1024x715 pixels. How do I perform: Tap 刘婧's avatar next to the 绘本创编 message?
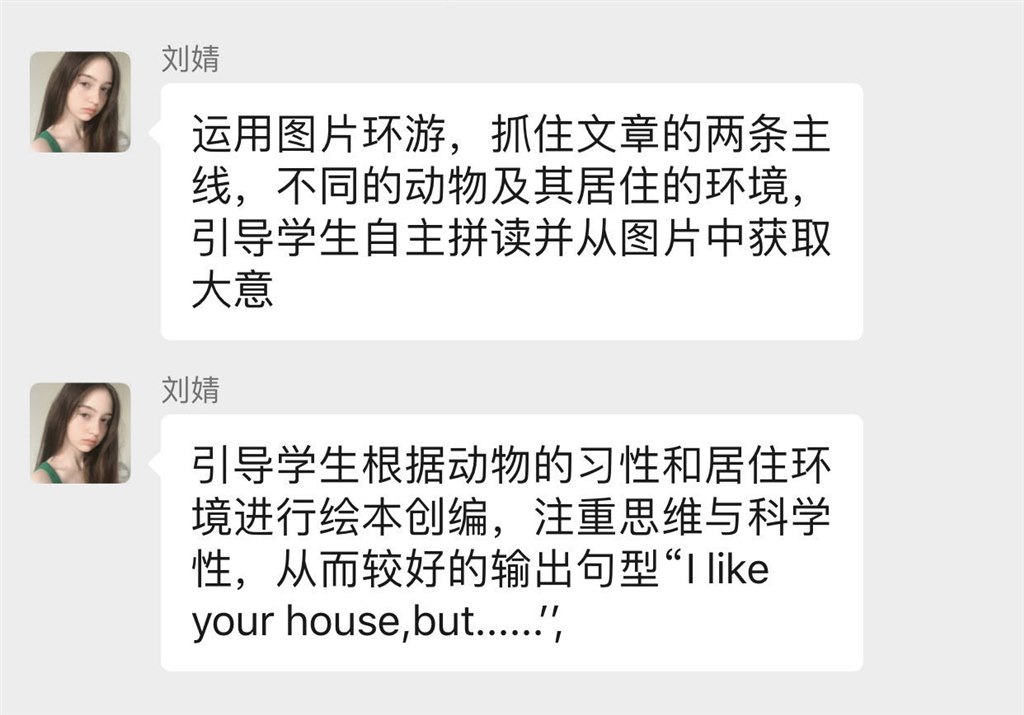coord(80,433)
